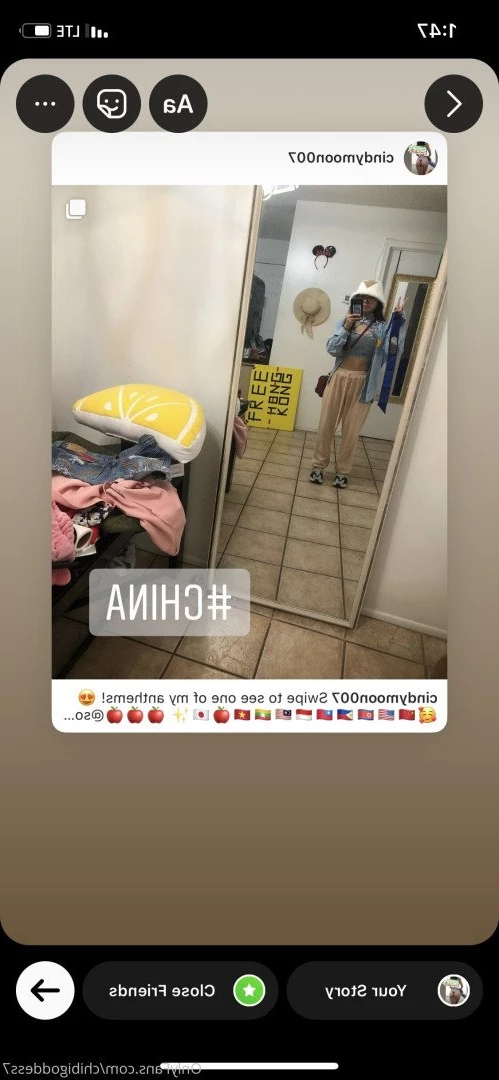Viewport: 499px width, 1080px height.
Task: Add text with the Aa tool
Action: (178, 104)
